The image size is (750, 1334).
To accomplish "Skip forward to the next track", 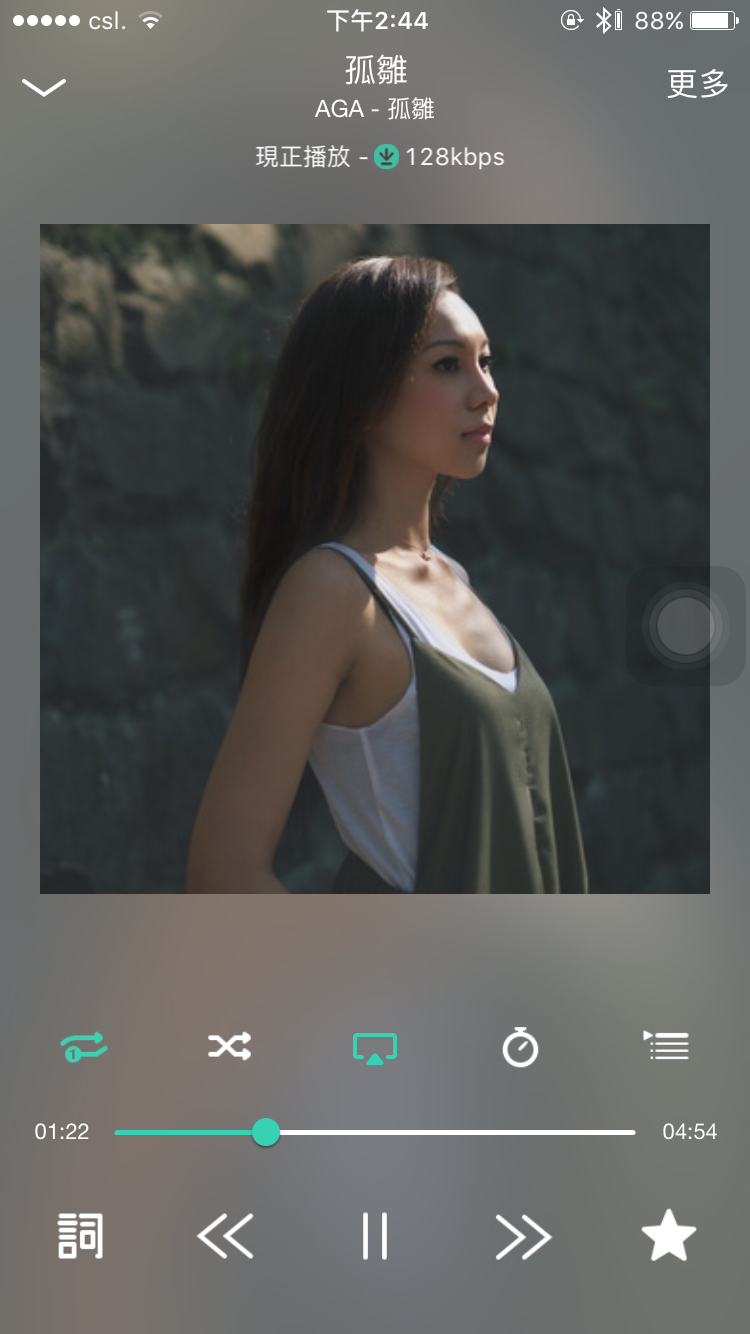I will pyautogui.click(x=523, y=1237).
